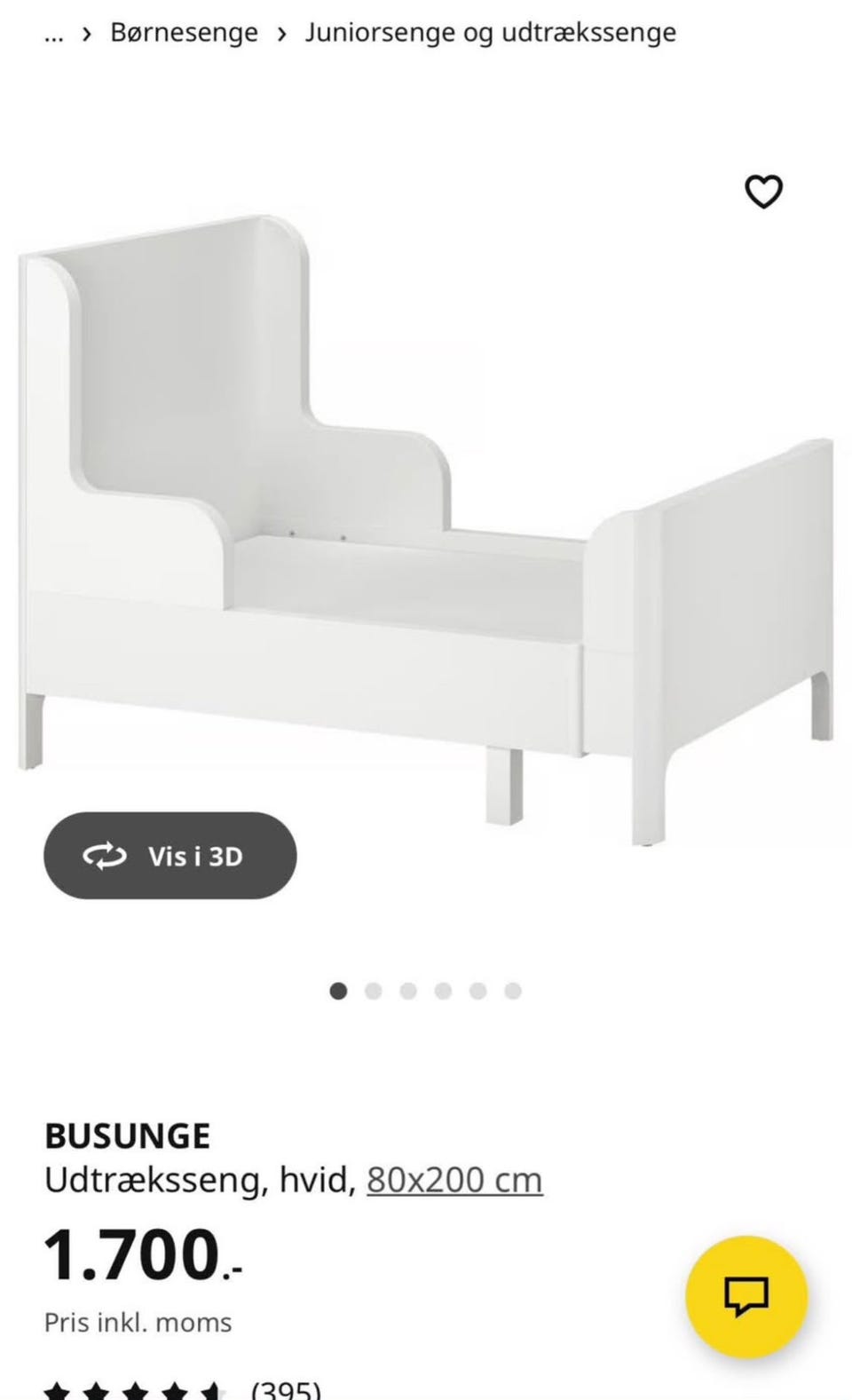Add BUSUNGE bed to favorites with heart icon
The image size is (852, 1400).
(763, 191)
